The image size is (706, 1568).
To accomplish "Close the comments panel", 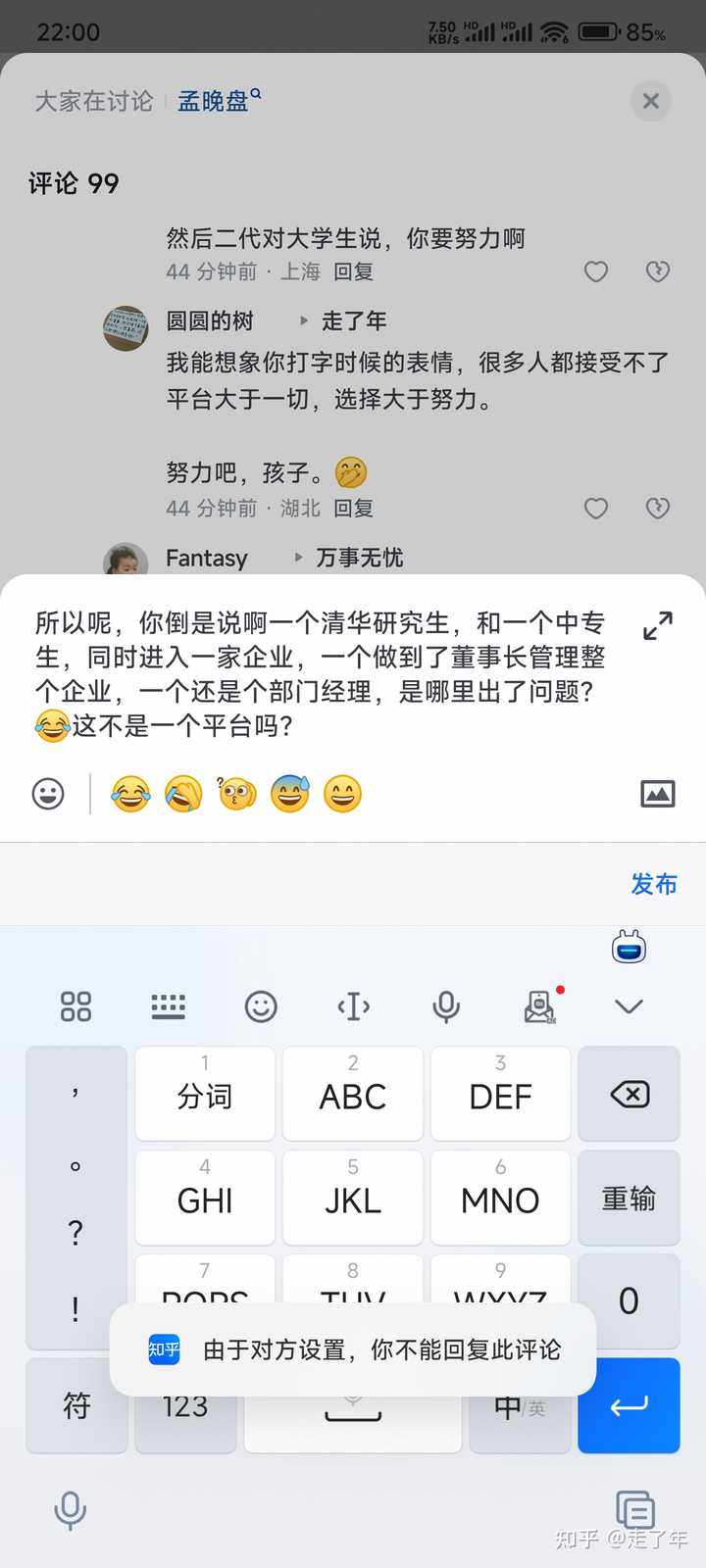I will pos(650,101).
